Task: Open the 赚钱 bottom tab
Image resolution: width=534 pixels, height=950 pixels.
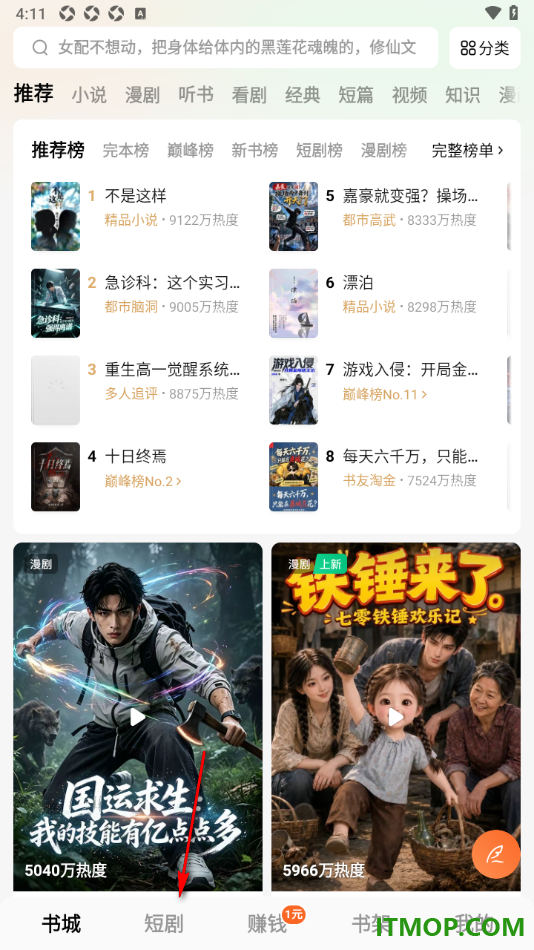Action: (267, 924)
